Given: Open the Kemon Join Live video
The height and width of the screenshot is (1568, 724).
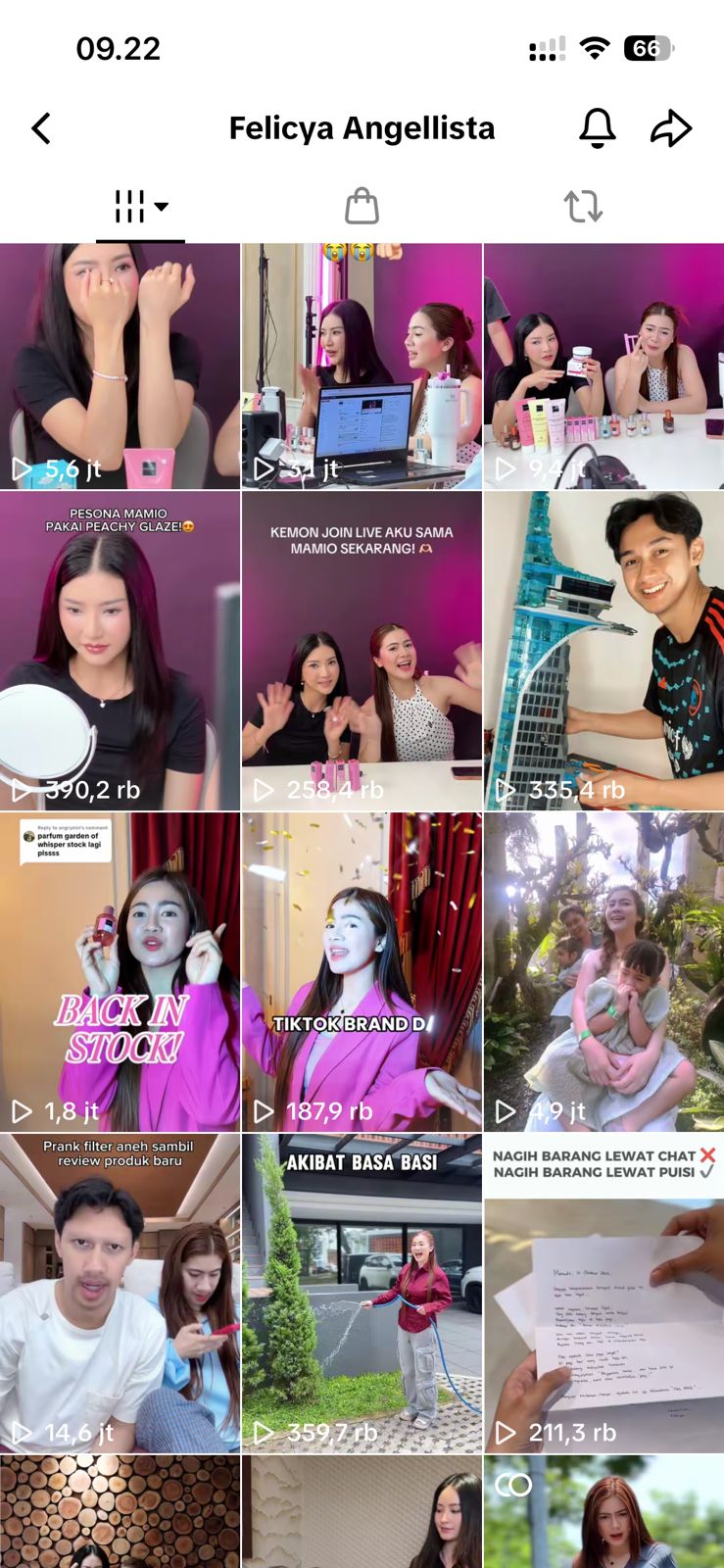Looking at the screenshot, I should [362, 650].
